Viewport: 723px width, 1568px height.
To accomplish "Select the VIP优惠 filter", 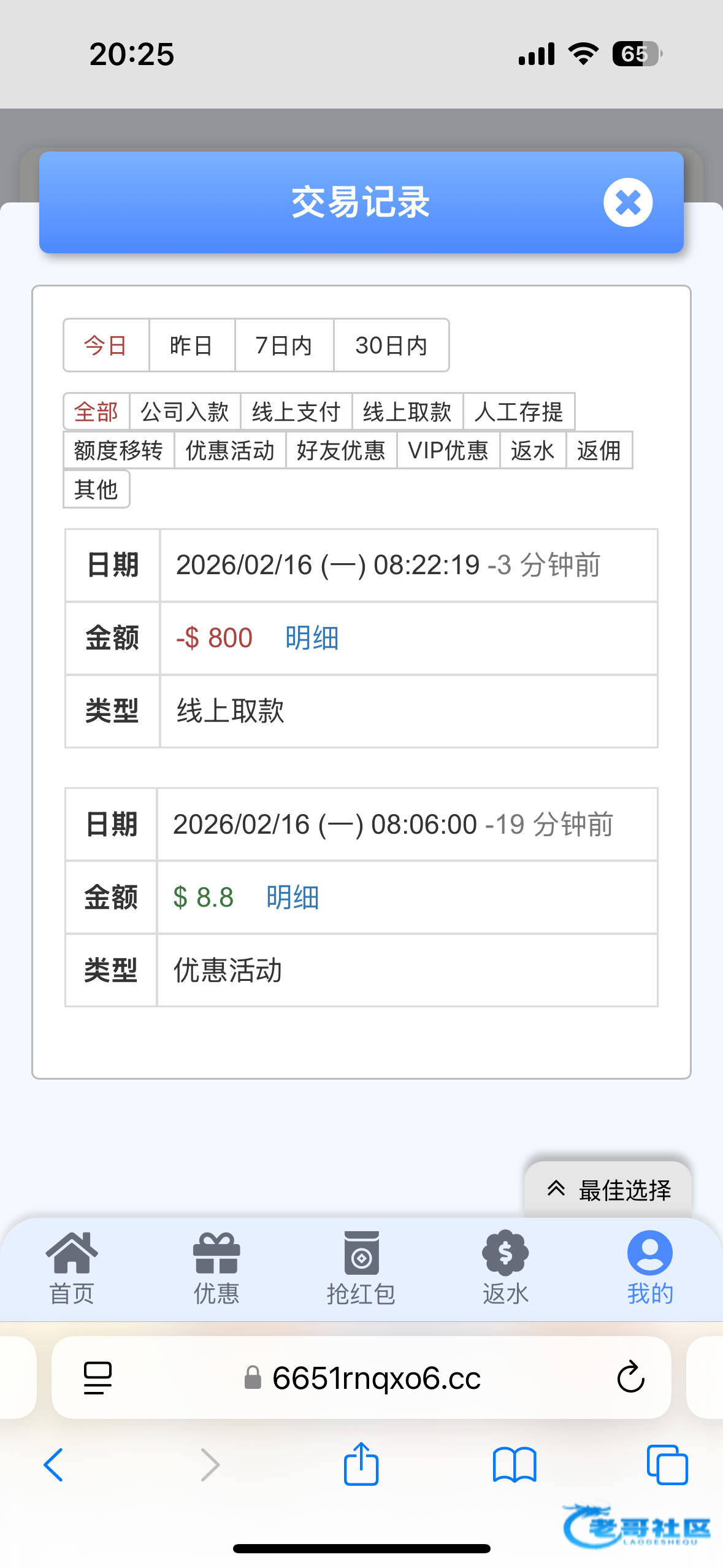I will 448,450.
